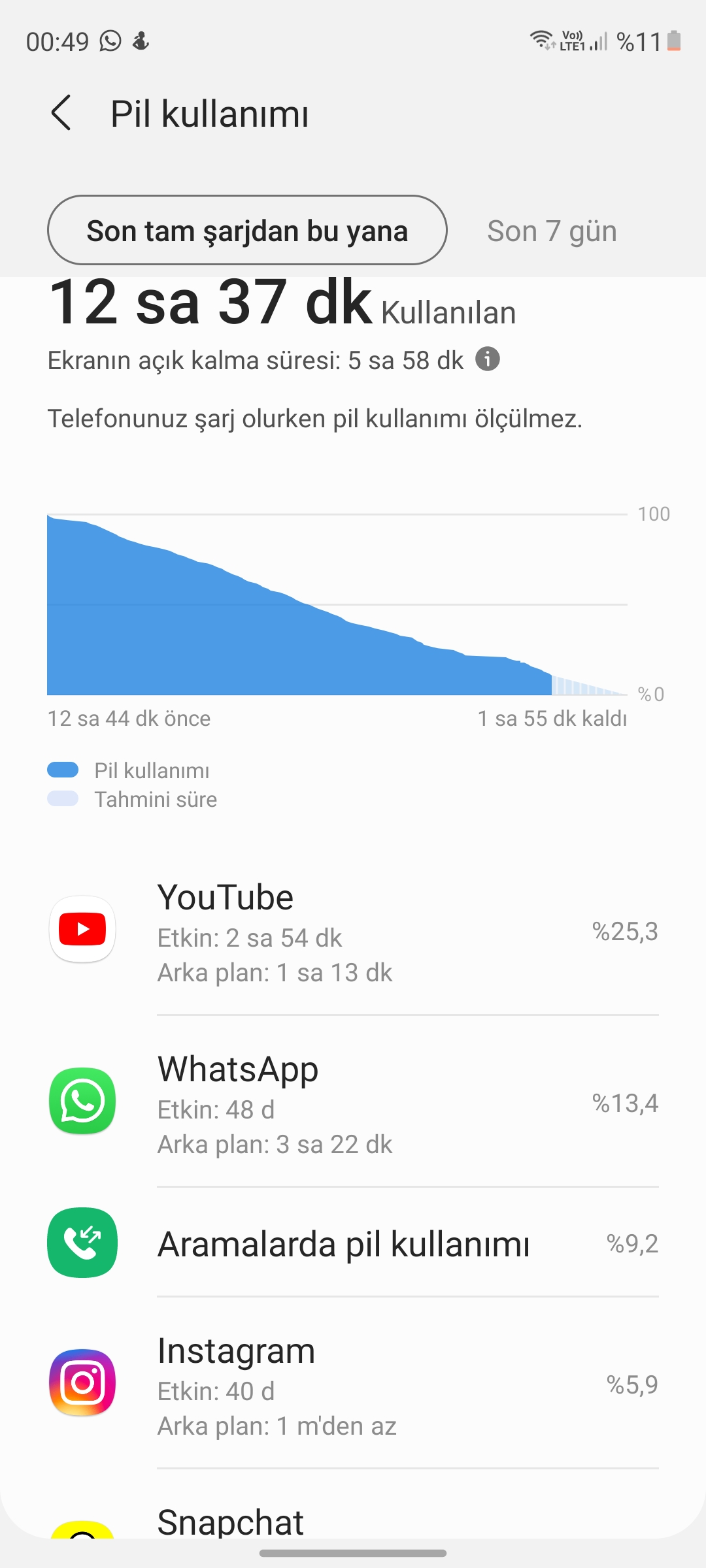Select the Son tam şarjdan bu yana tab
The width and height of the screenshot is (706, 1568).
[x=247, y=230]
